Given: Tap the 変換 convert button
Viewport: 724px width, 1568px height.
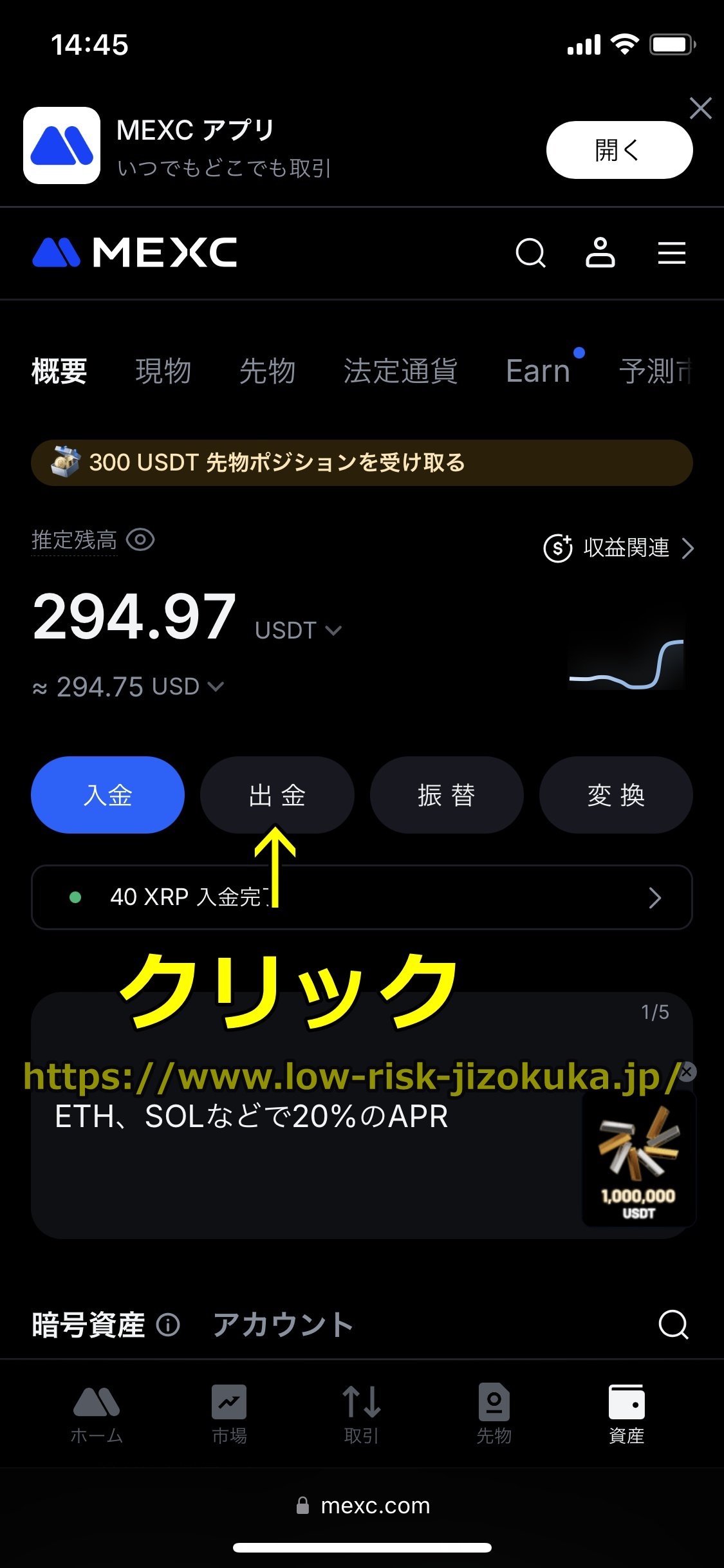Looking at the screenshot, I should coord(616,795).
